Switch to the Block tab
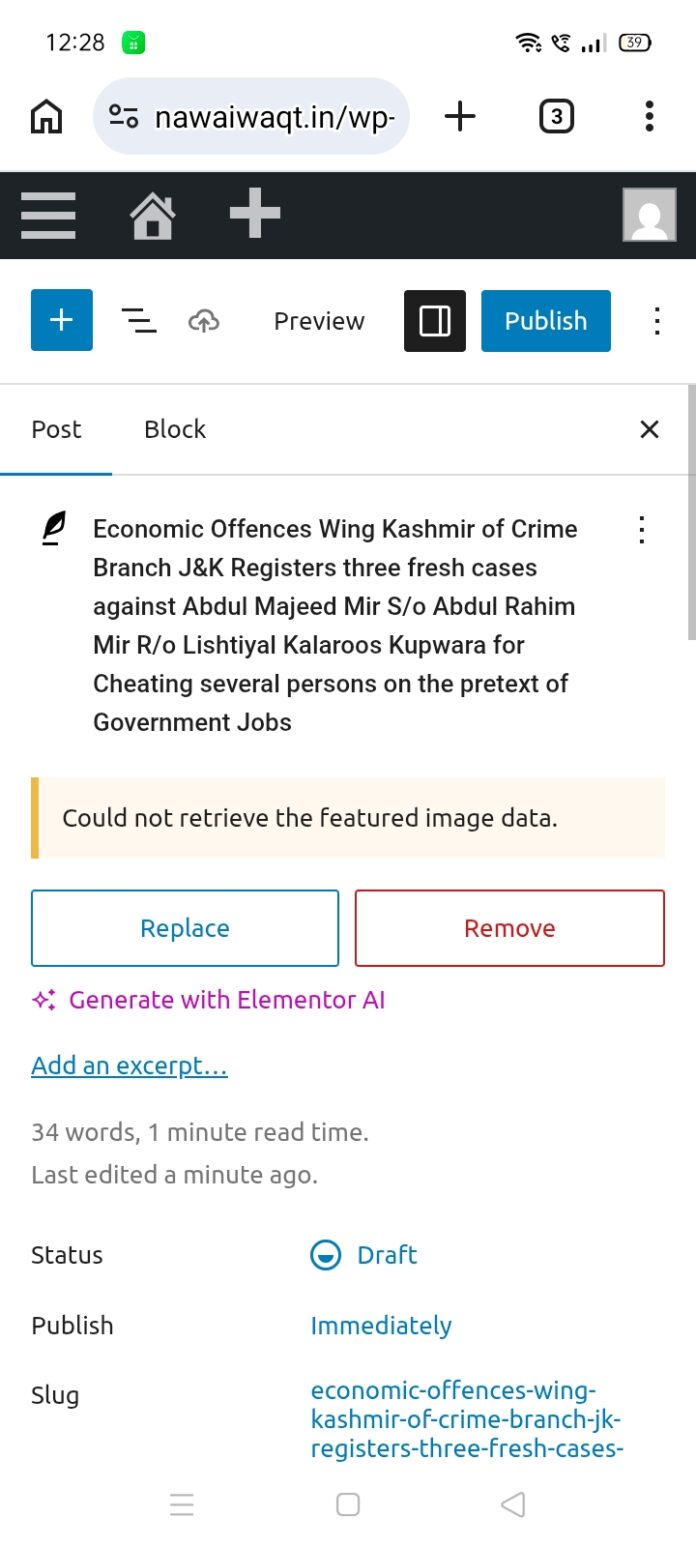Screen dimensions: 696x1547 [x=175, y=429]
